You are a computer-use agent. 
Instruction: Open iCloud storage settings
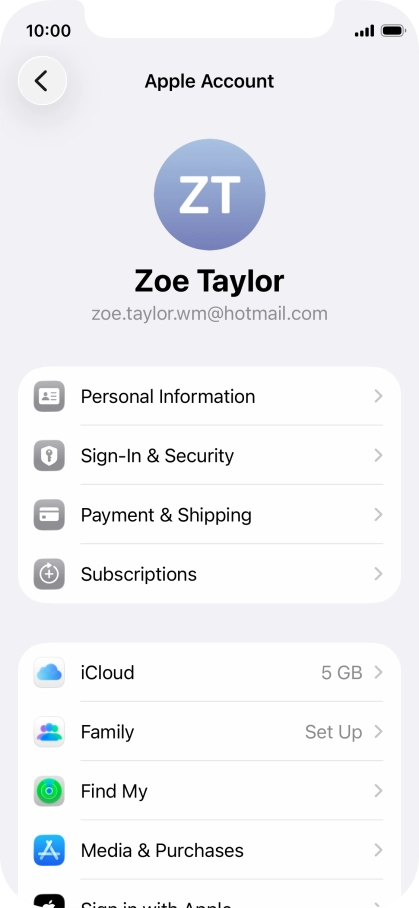[210, 672]
